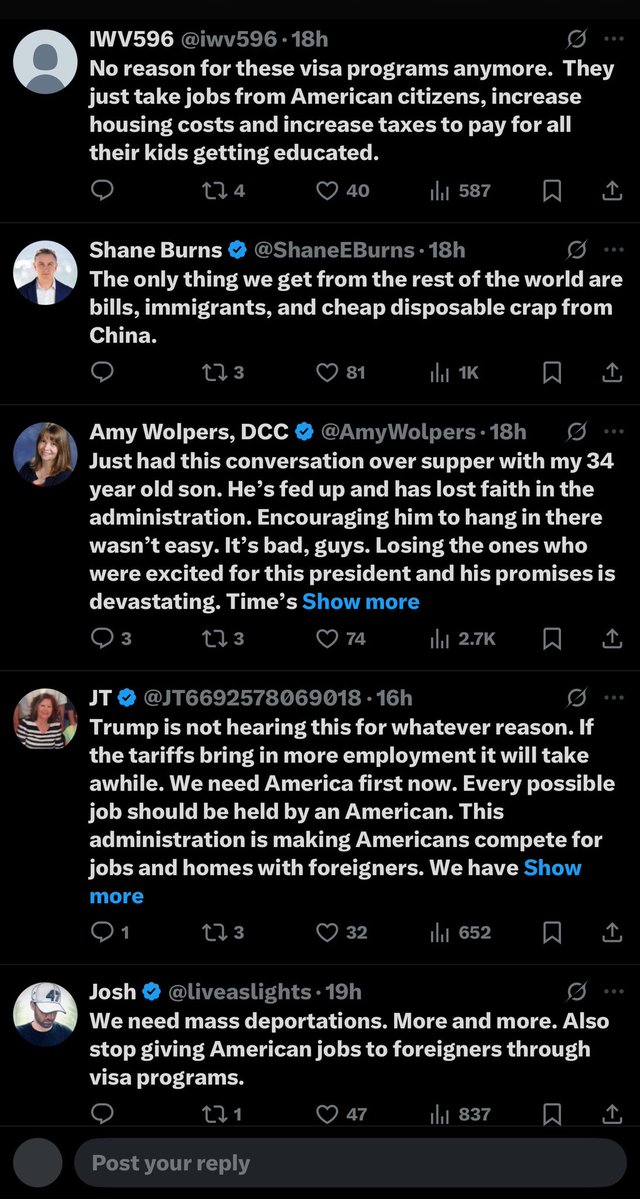Open Shane Burns' profile picture

pos(45,272)
